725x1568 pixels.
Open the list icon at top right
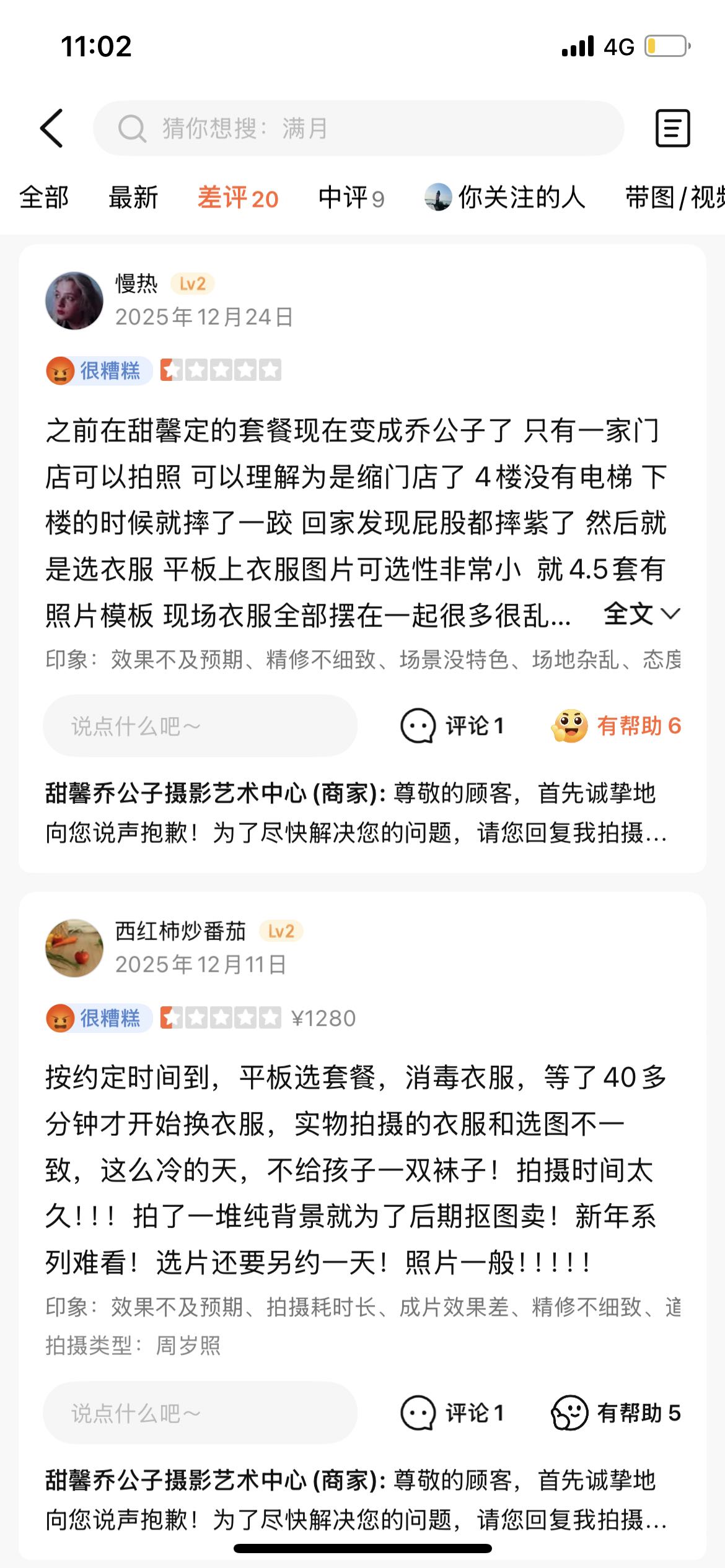(672, 128)
